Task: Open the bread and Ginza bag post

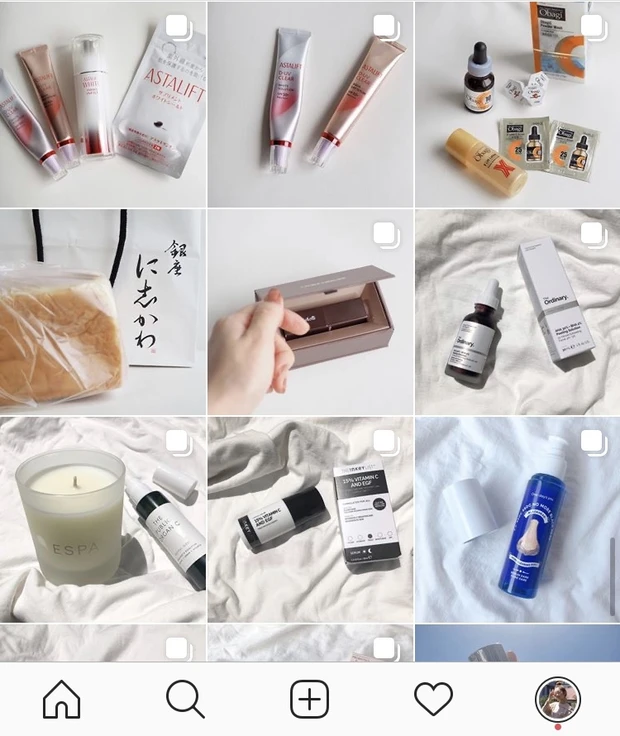Action: 102,312
